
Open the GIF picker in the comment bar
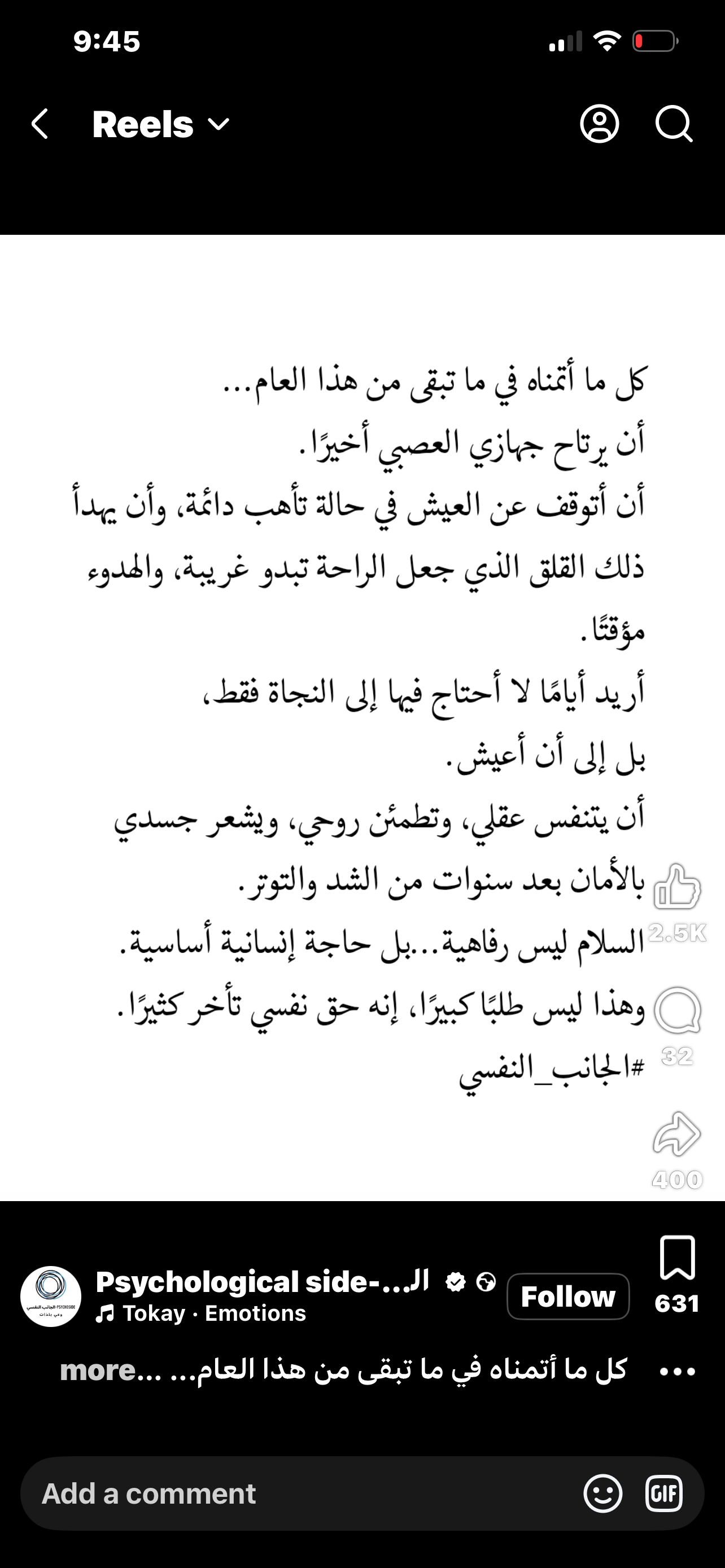click(663, 1493)
